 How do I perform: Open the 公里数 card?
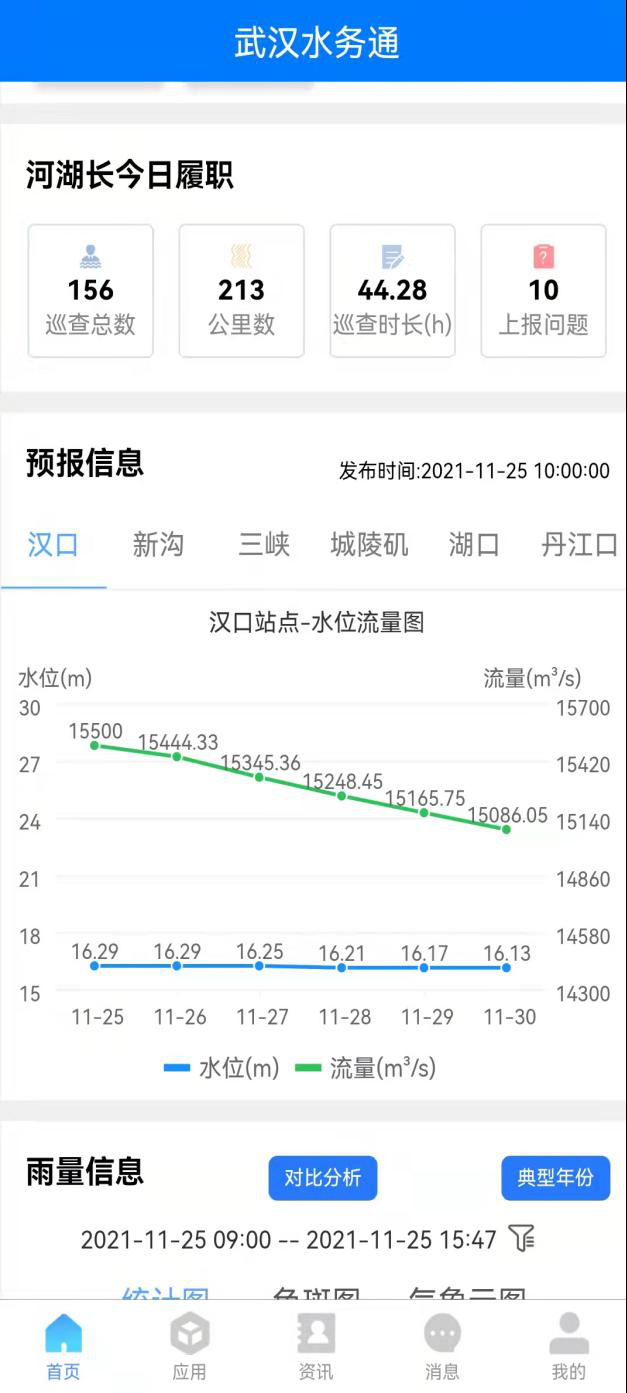241,291
